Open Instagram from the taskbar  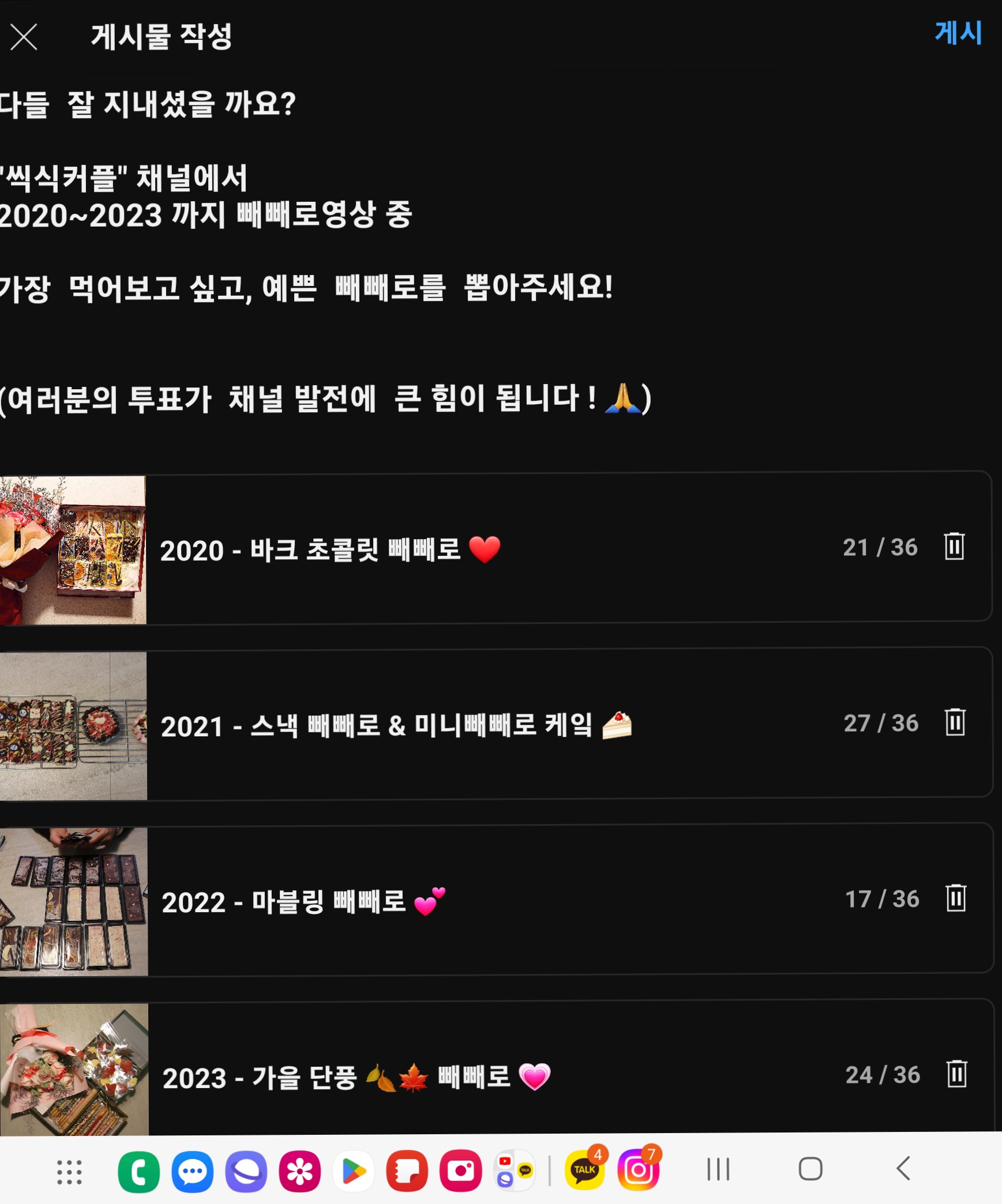(x=638, y=1170)
